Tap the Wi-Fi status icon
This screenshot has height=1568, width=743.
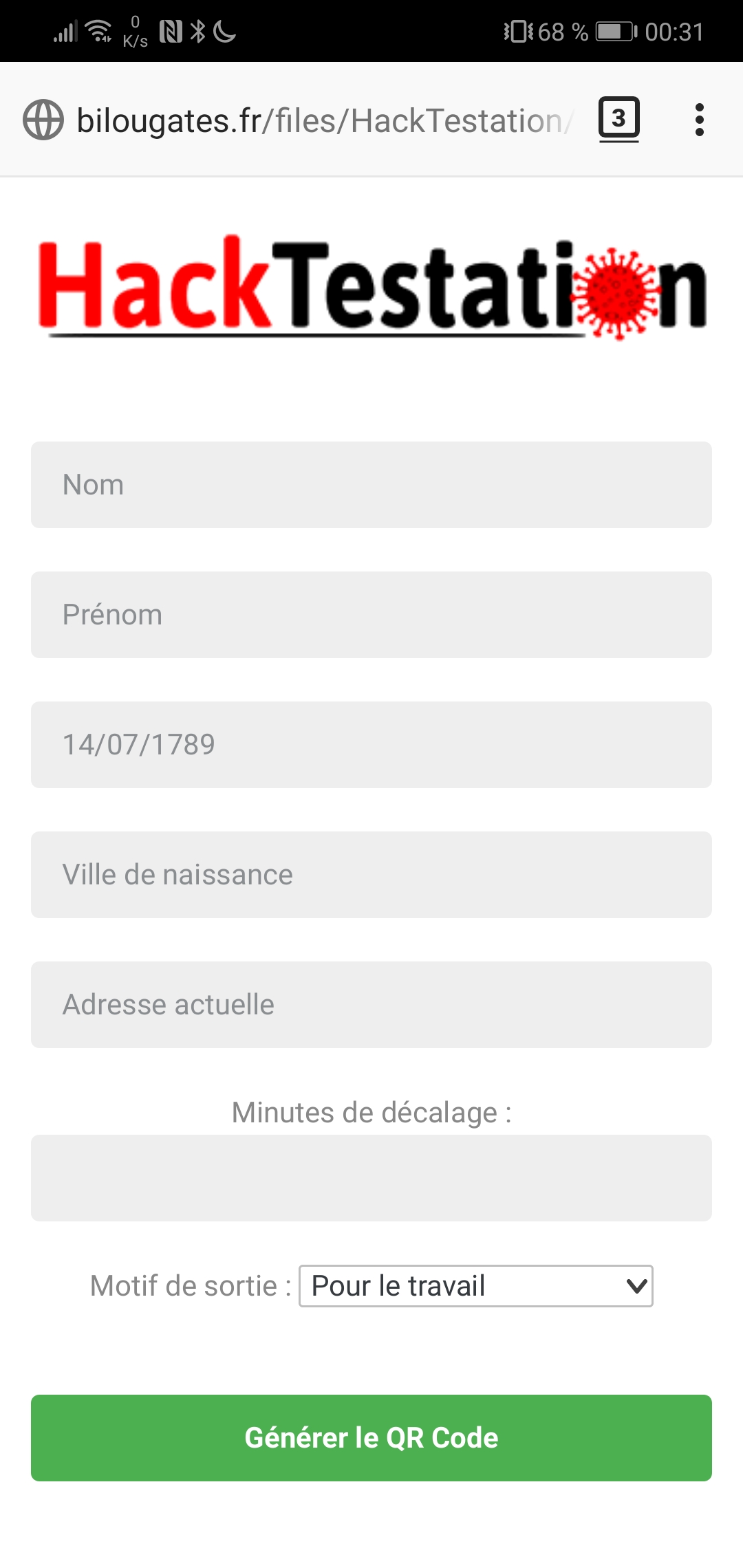point(96,30)
